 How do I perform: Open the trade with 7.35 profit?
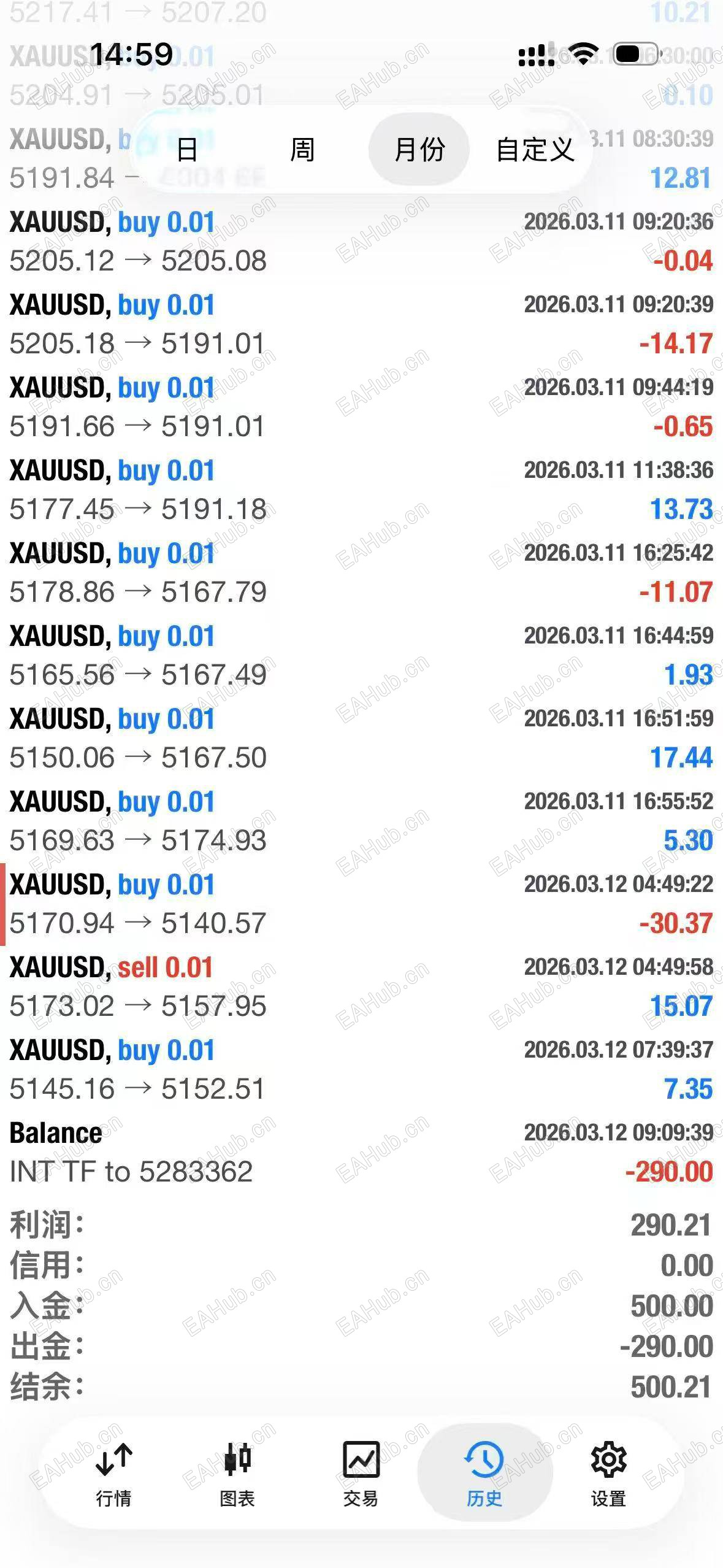(361, 1069)
